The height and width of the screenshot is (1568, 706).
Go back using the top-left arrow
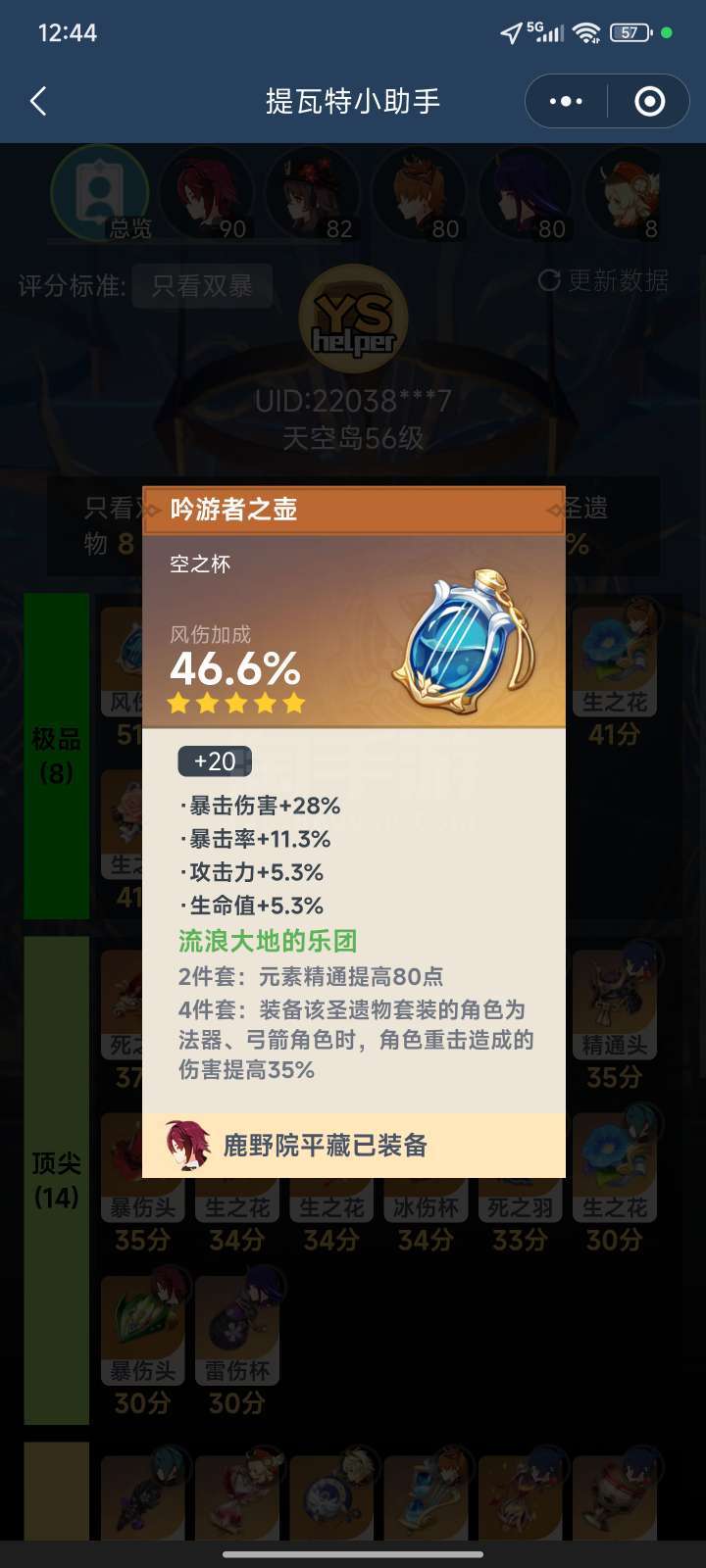coord(38,101)
